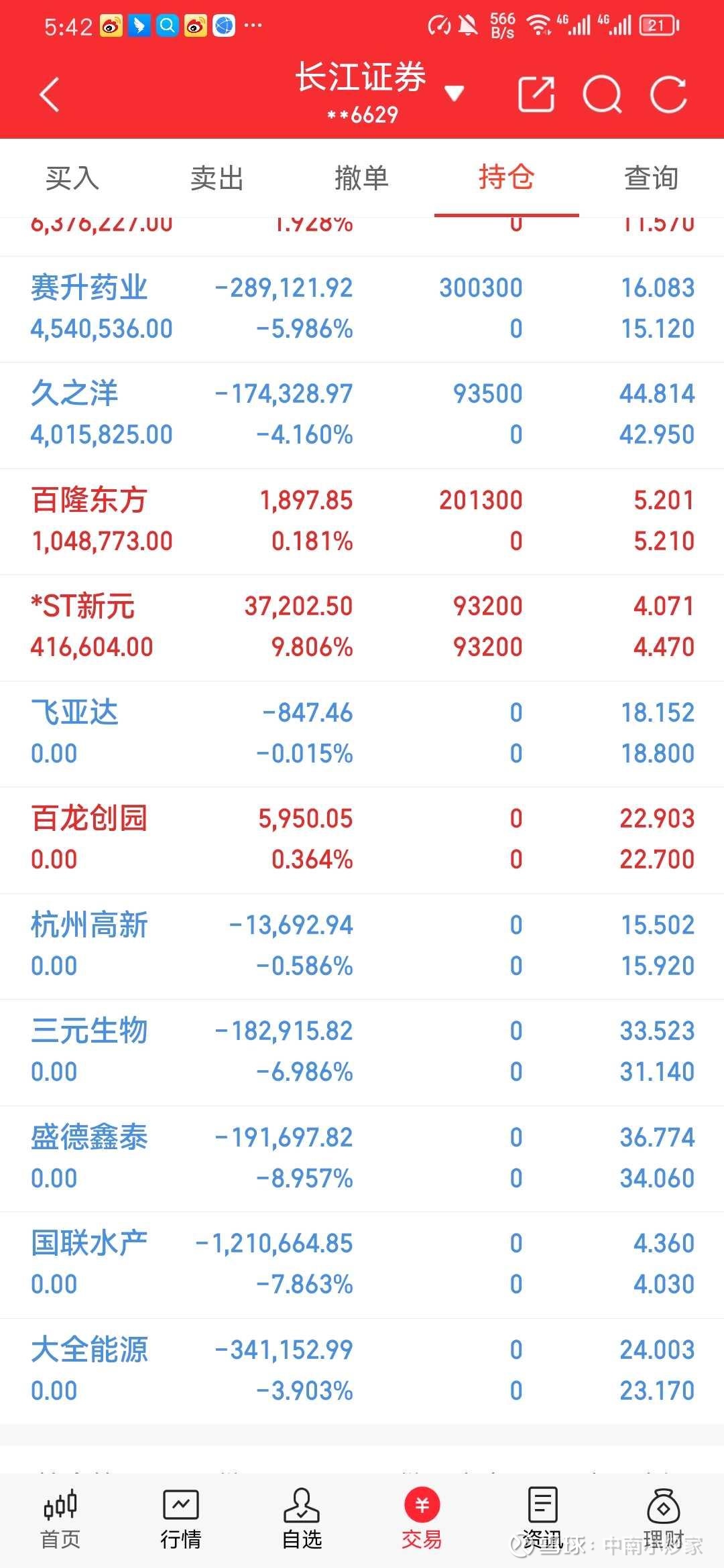The width and height of the screenshot is (724, 1568).
Task: Go to 首页 in bottom navigation
Action: (60, 1520)
